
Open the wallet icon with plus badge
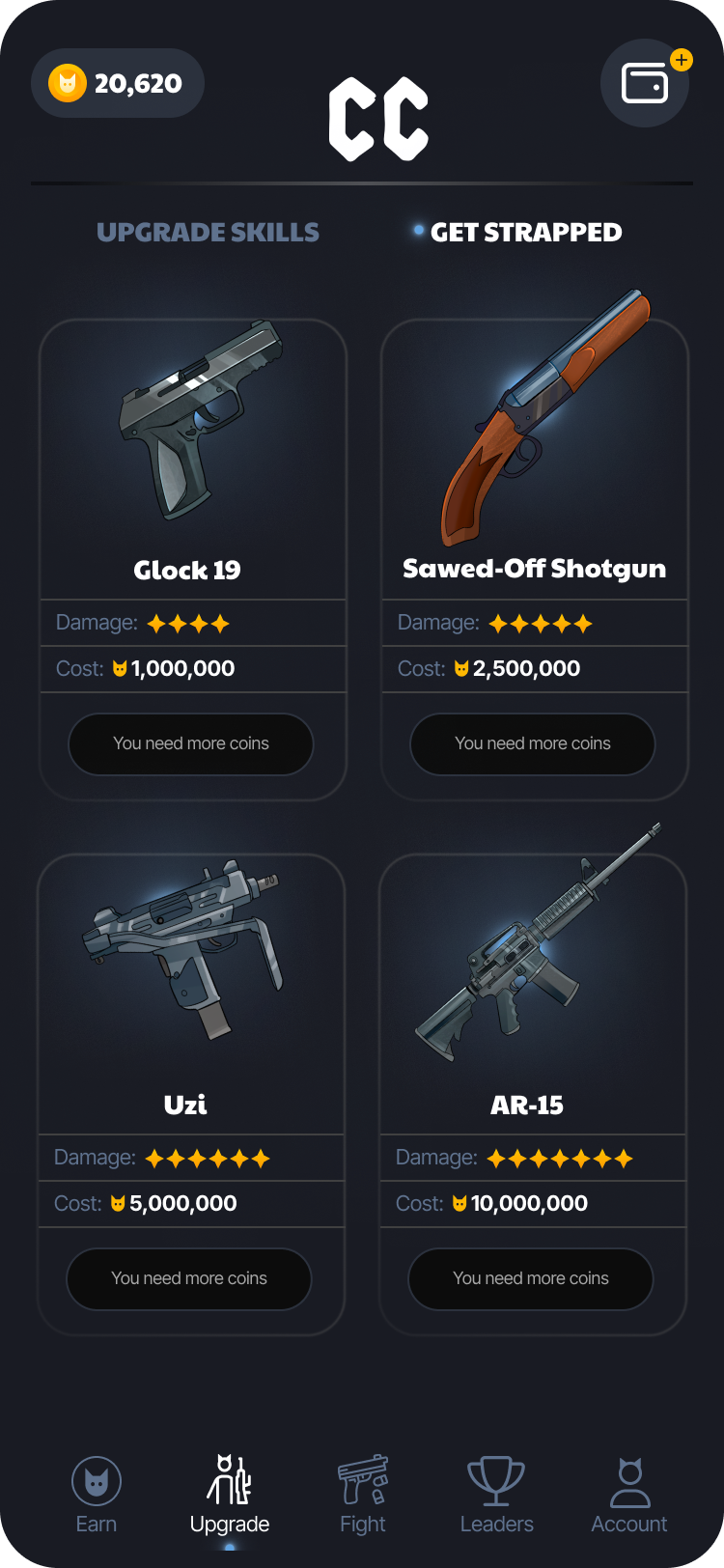tap(645, 83)
